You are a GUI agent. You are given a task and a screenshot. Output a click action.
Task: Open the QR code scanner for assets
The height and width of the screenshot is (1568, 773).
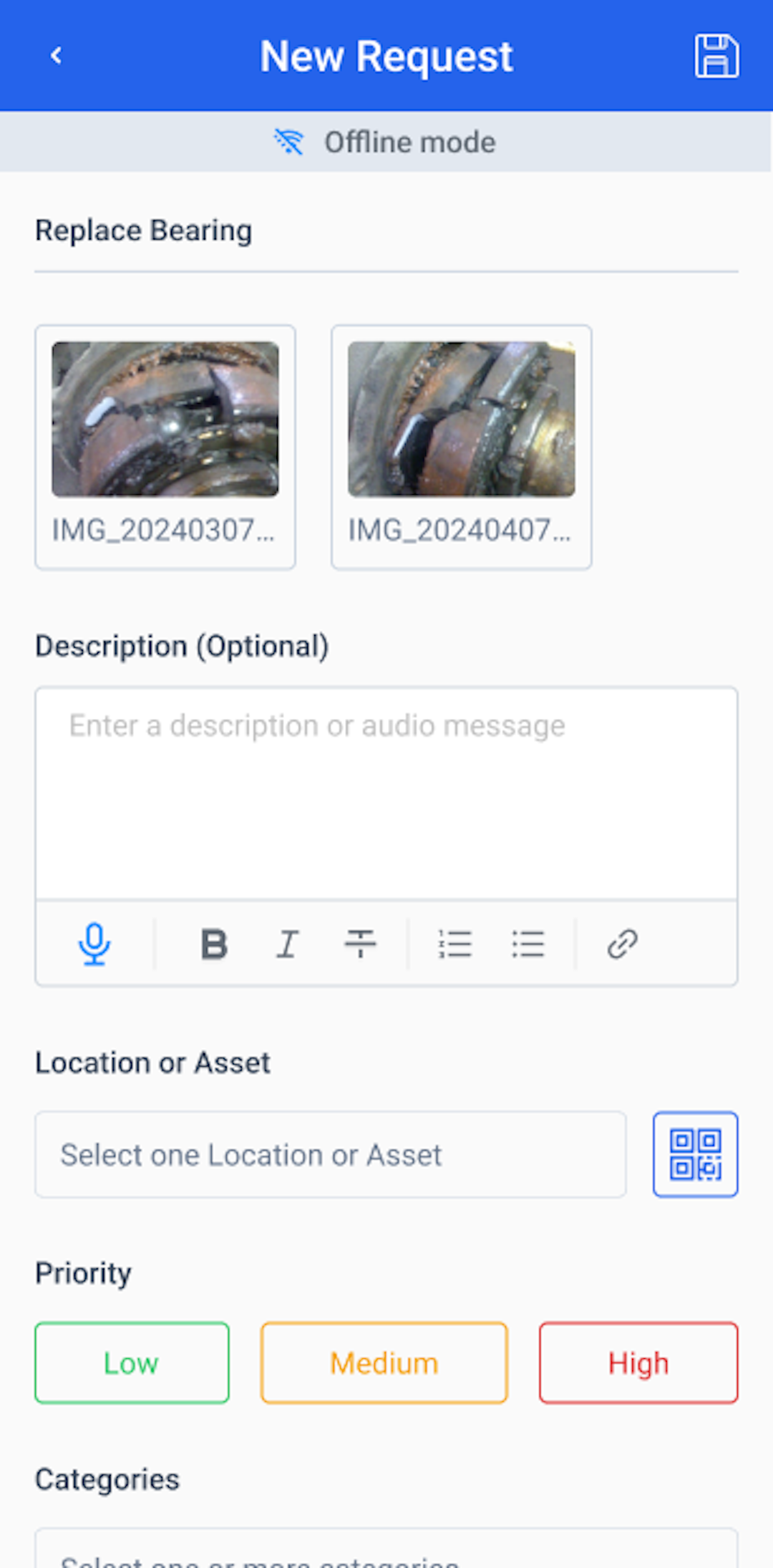pyautogui.click(x=694, y=1154)
